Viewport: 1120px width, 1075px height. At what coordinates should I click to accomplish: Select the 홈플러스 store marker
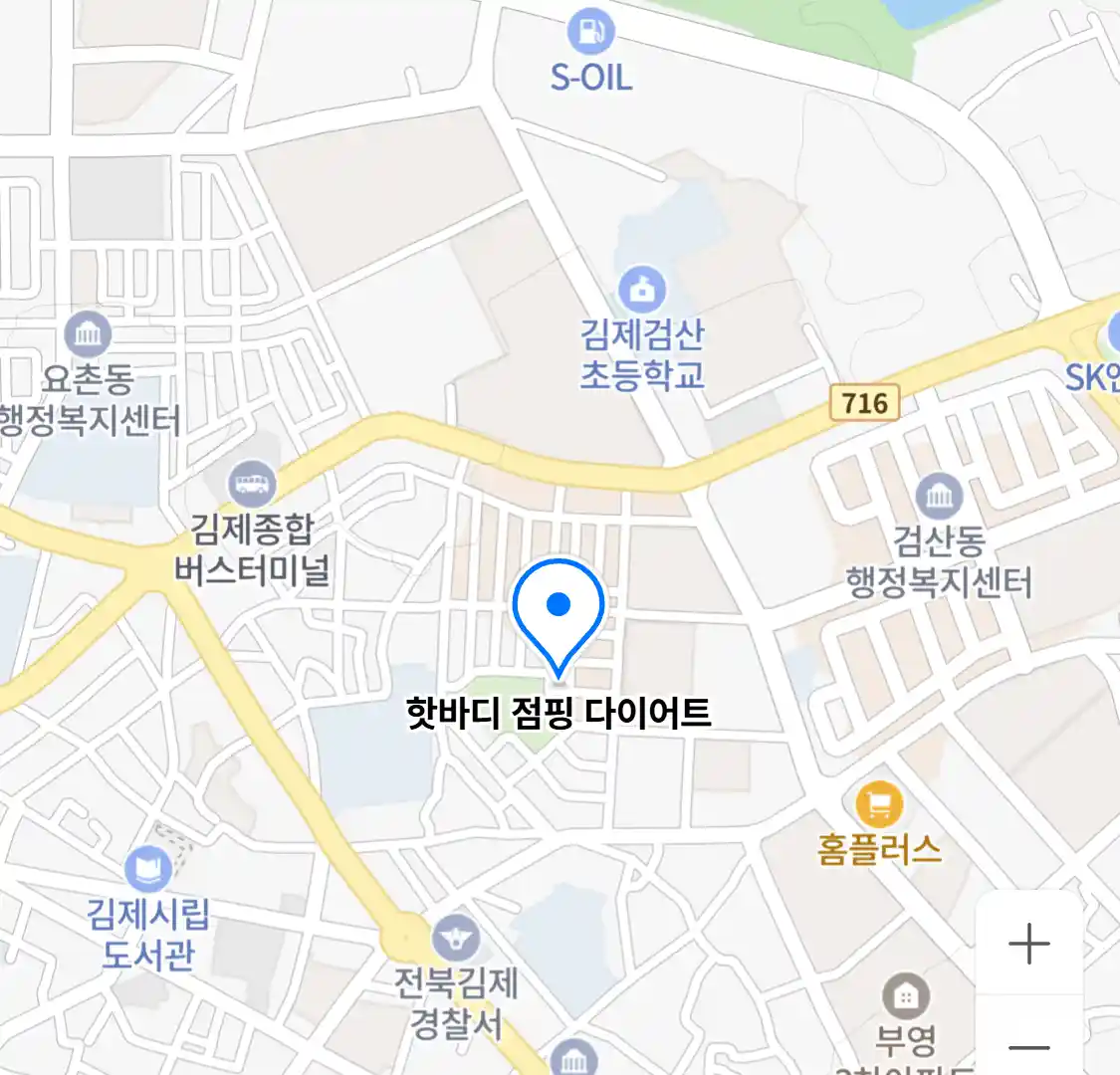879,803
